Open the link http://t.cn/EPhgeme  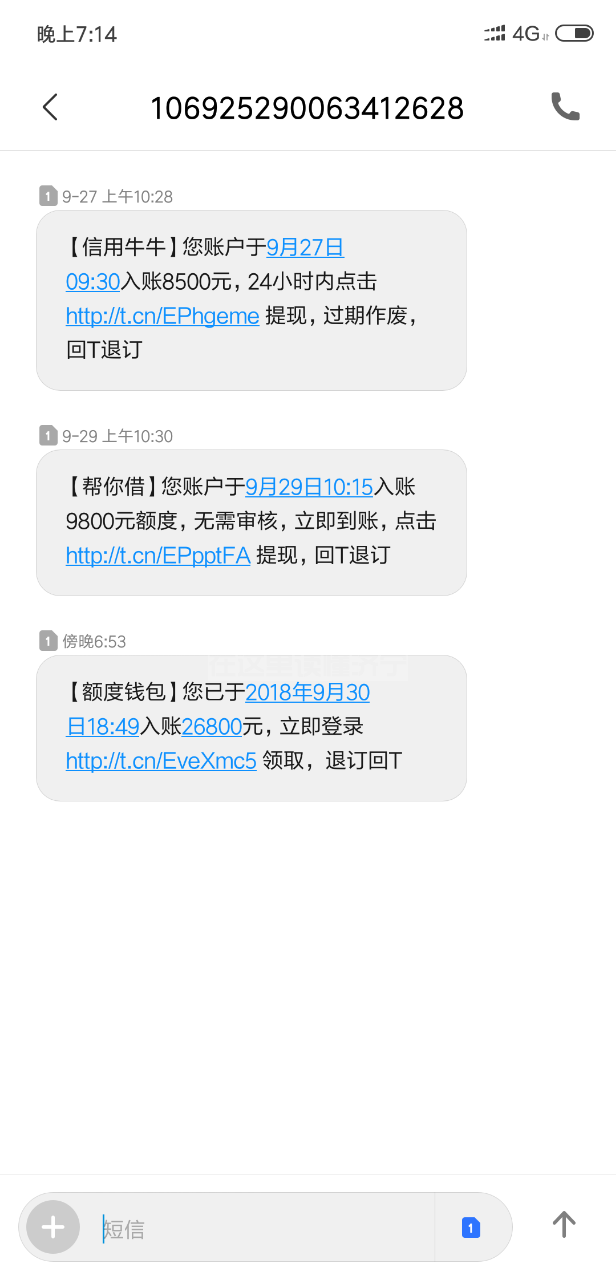[x=162, y=317]
